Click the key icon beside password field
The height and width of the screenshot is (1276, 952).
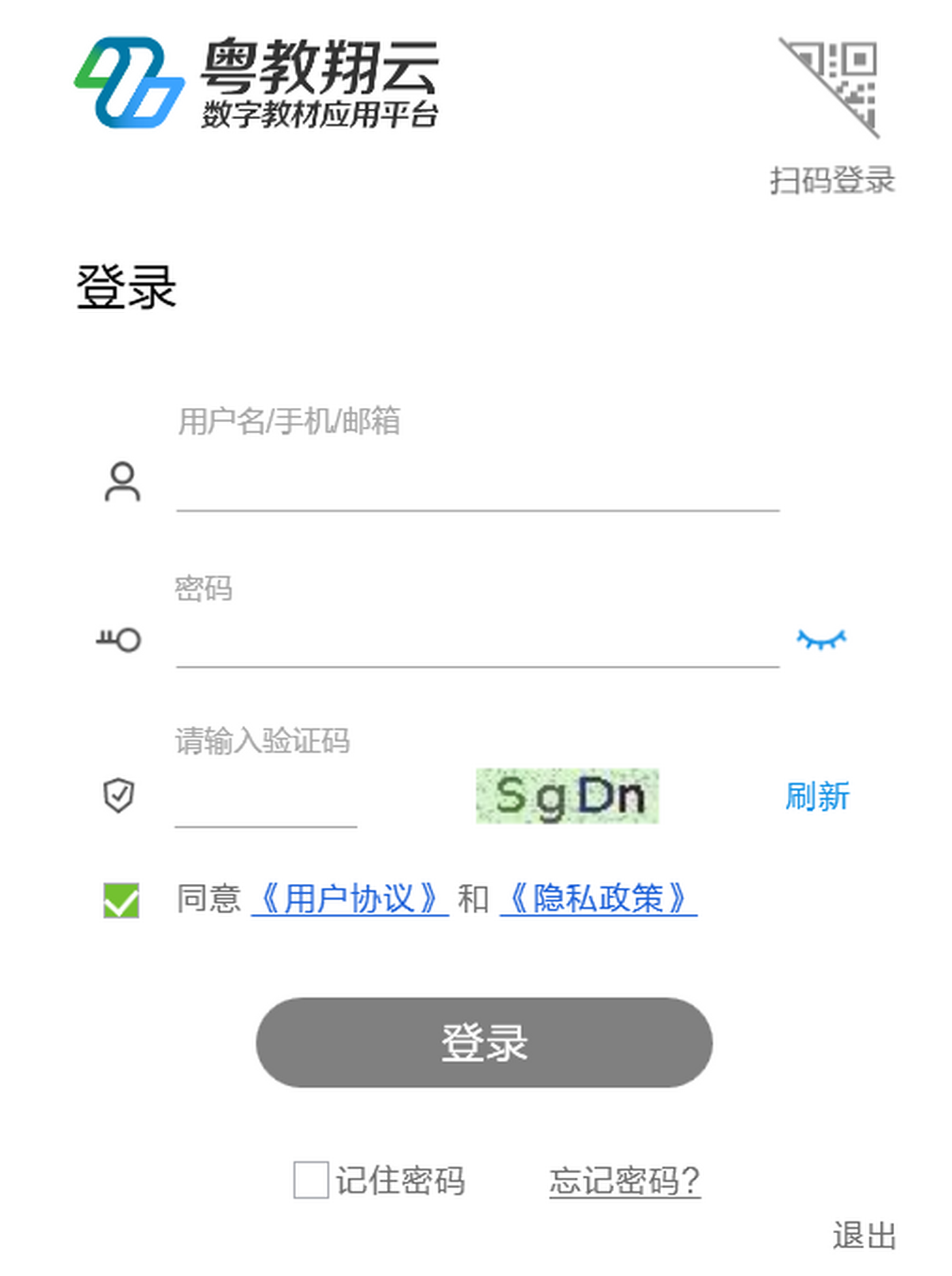click(119, 640)
